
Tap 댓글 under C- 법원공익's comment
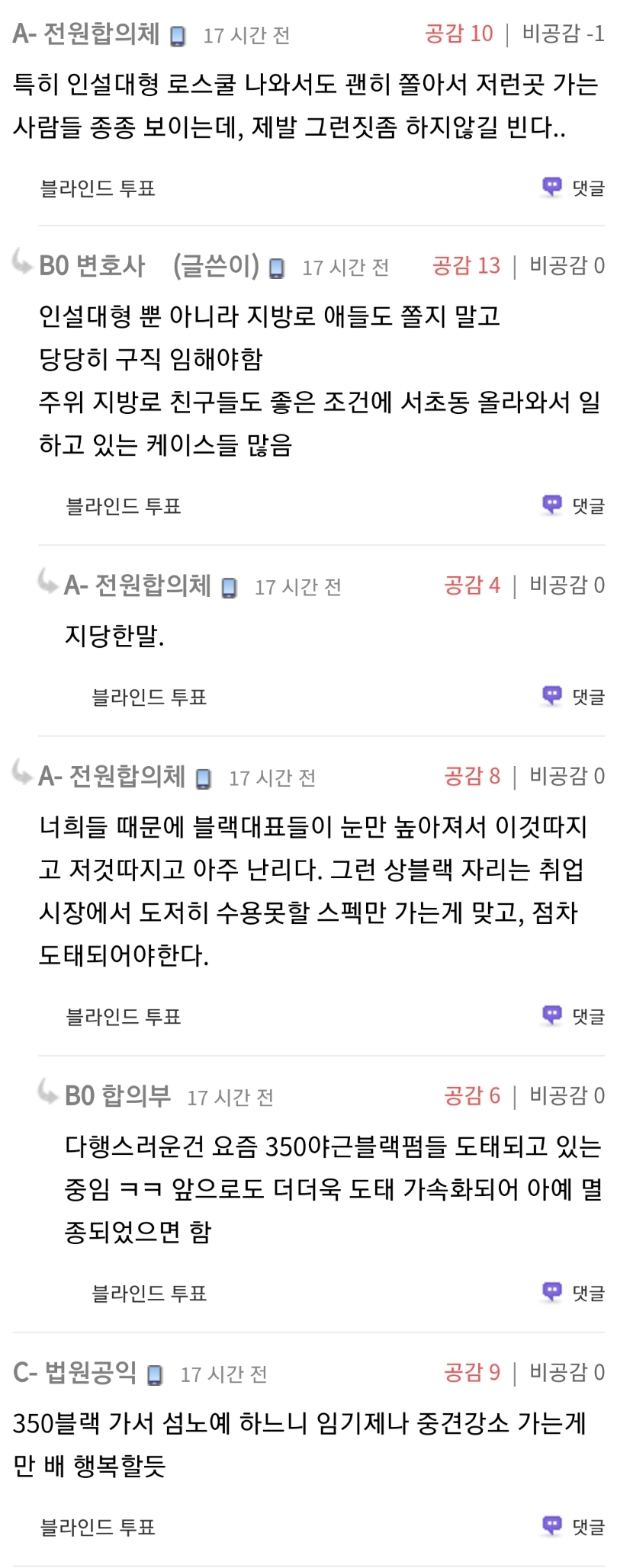574,1526
